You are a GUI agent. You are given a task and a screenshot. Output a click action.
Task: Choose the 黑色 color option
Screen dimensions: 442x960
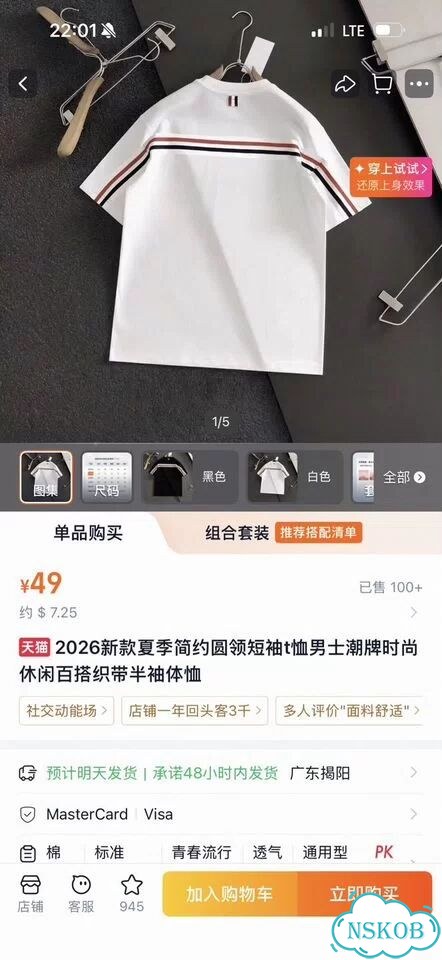[x=190, y=478]
